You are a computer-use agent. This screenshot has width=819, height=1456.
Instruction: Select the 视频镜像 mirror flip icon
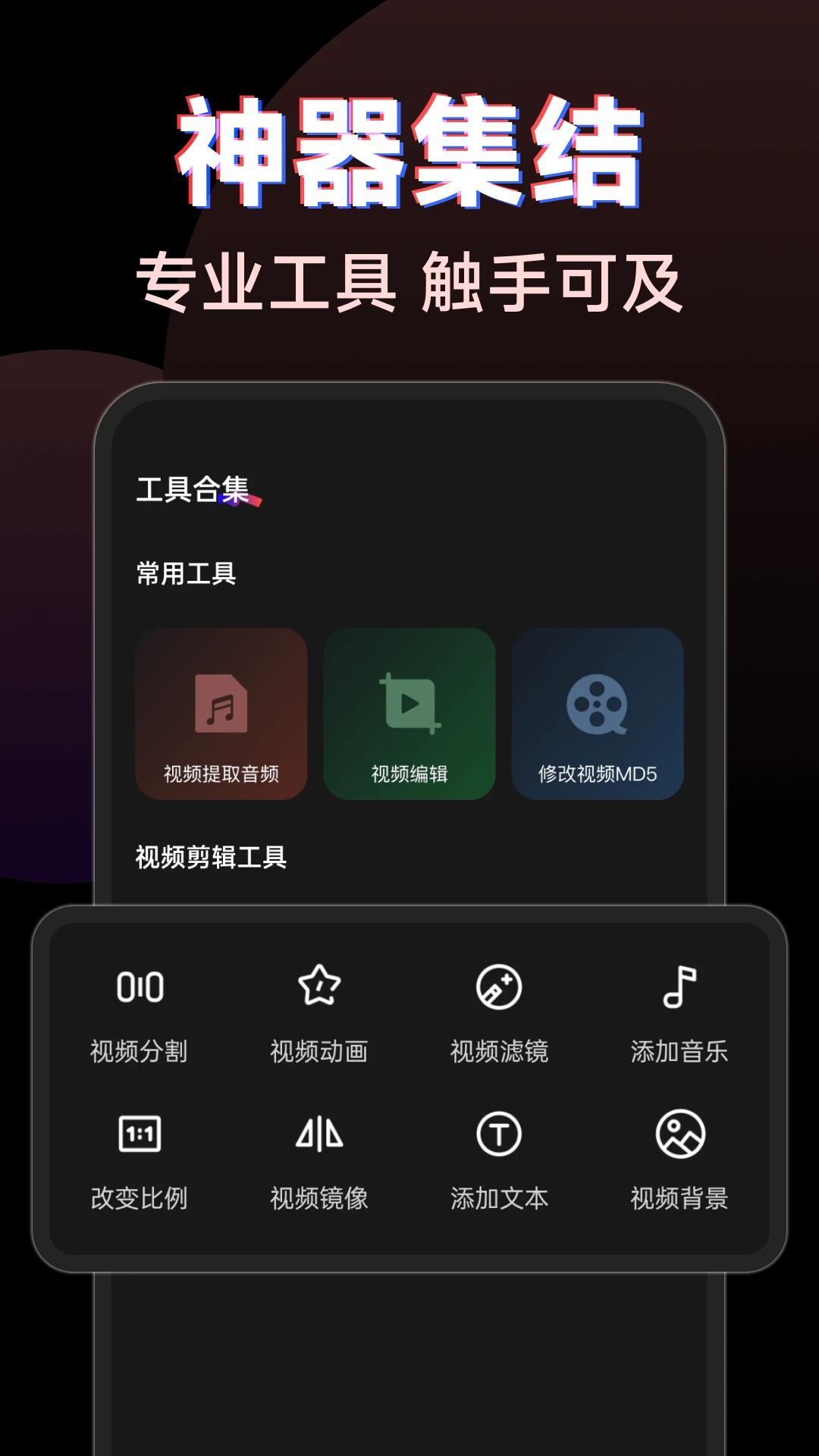click(319, 1134)
